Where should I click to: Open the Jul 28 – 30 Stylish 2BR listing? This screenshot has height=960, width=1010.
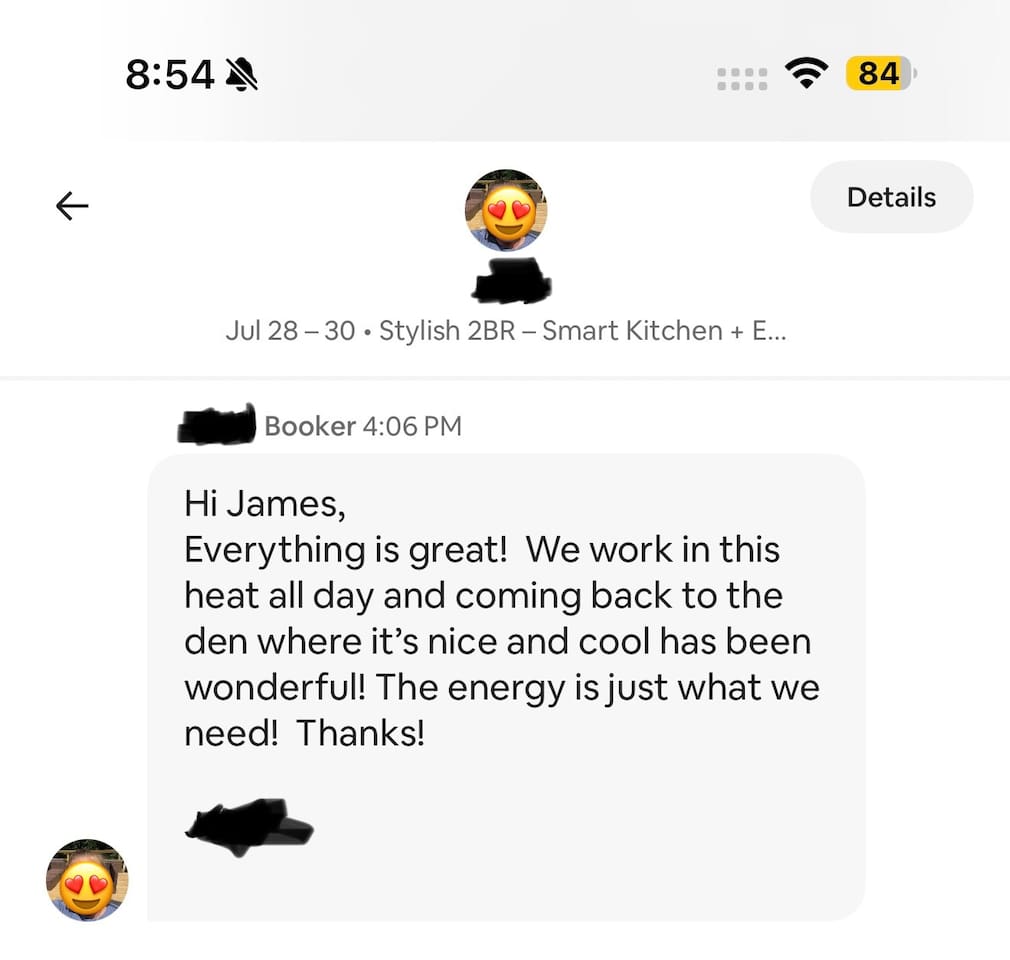pyautogui.click(x=505, y=331)
